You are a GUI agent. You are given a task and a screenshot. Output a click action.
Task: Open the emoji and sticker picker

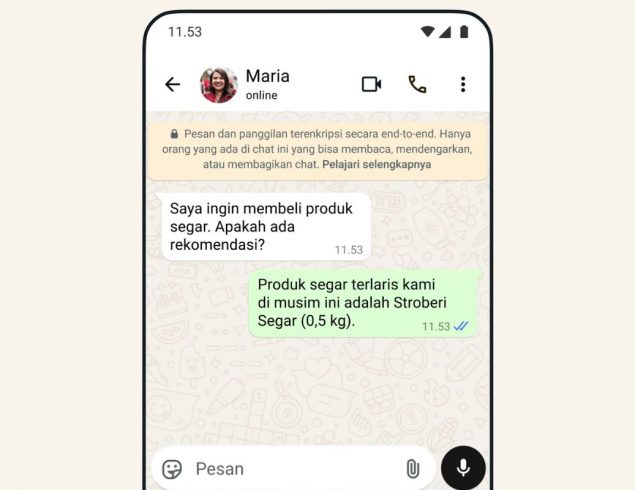[x=173, y=468]
